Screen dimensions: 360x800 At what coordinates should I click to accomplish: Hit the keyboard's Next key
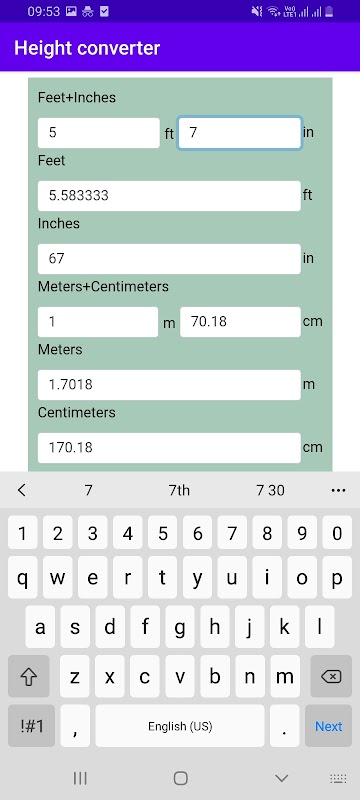(328, 726)
